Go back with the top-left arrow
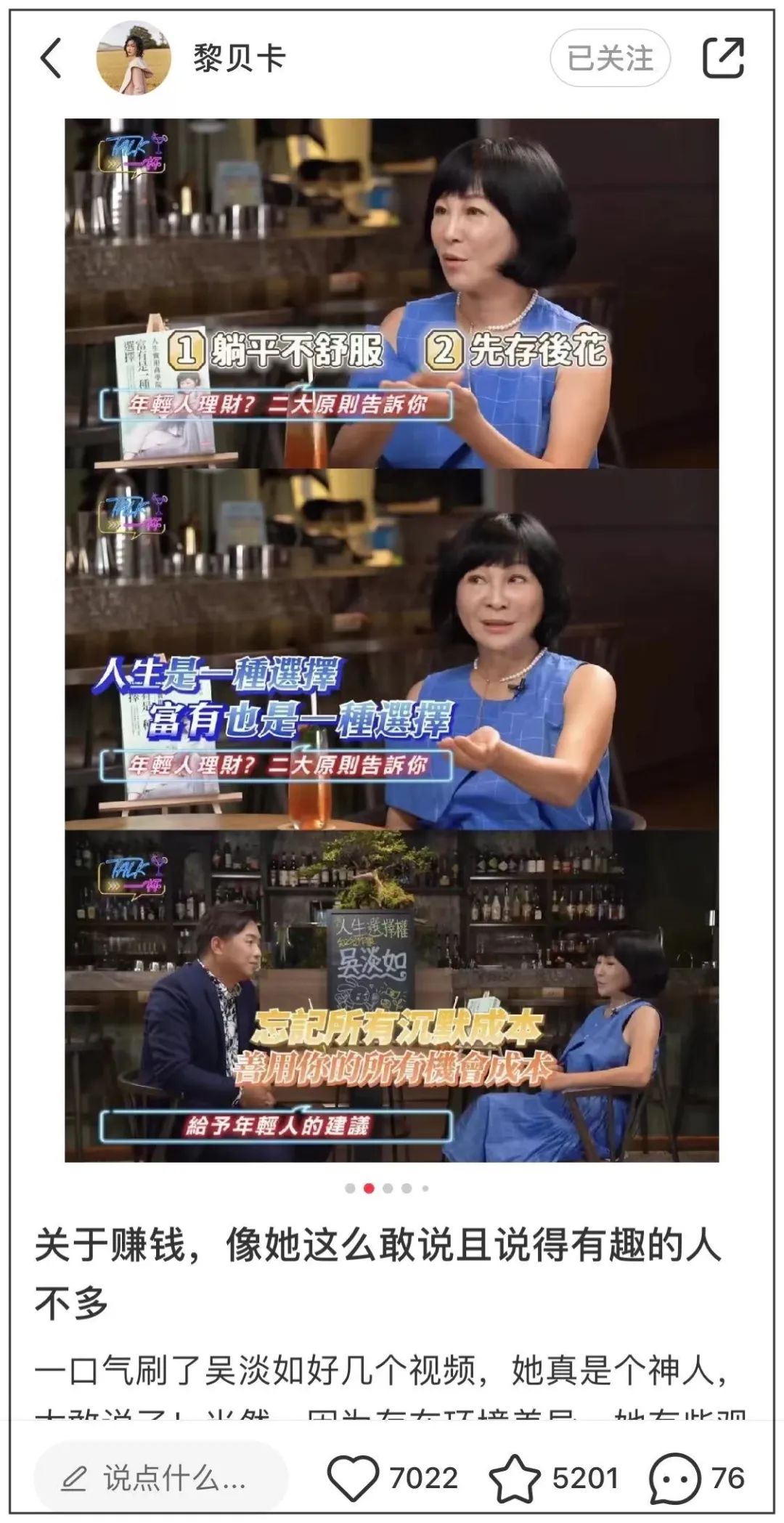This screenshot has height=1523, width=784. (51, 58)
